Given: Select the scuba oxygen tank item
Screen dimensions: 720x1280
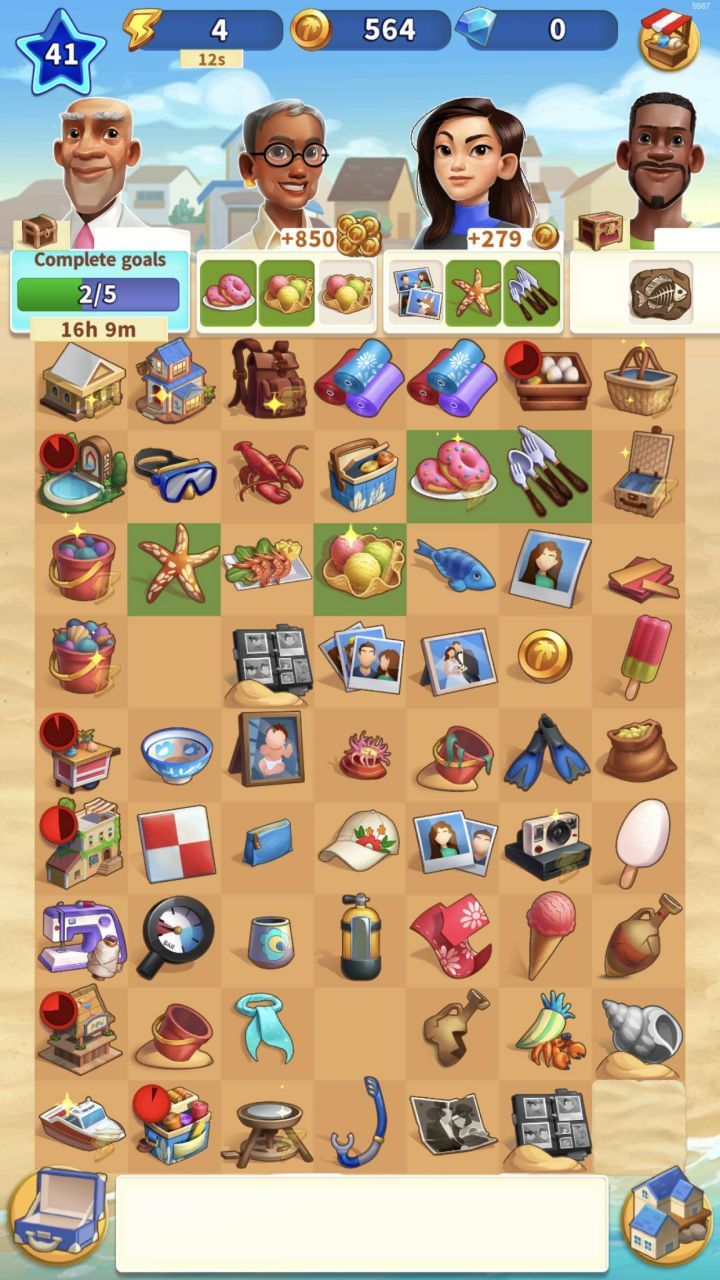Looking at the screenshot, I should (360, 937).
